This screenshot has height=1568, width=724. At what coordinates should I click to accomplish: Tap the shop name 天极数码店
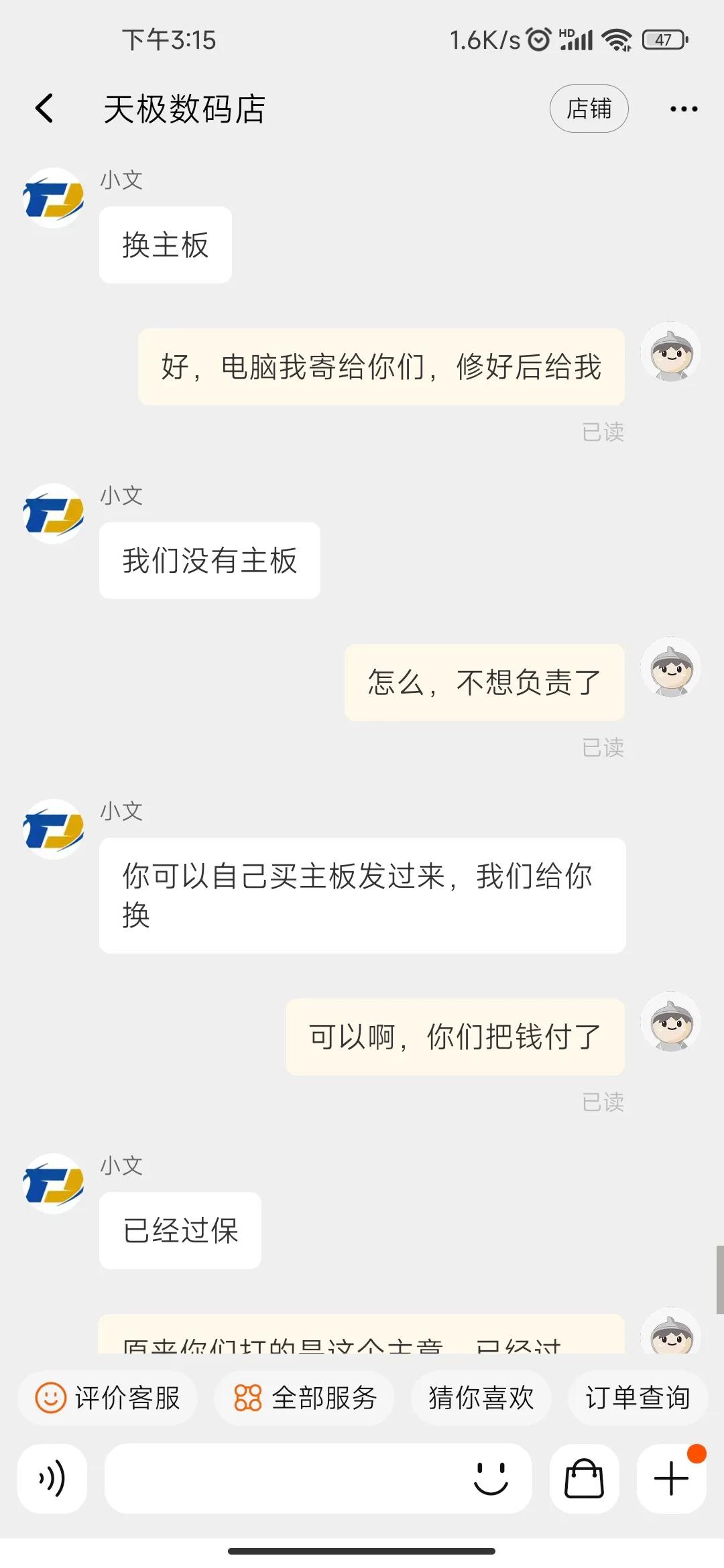[x=186, y=108]
